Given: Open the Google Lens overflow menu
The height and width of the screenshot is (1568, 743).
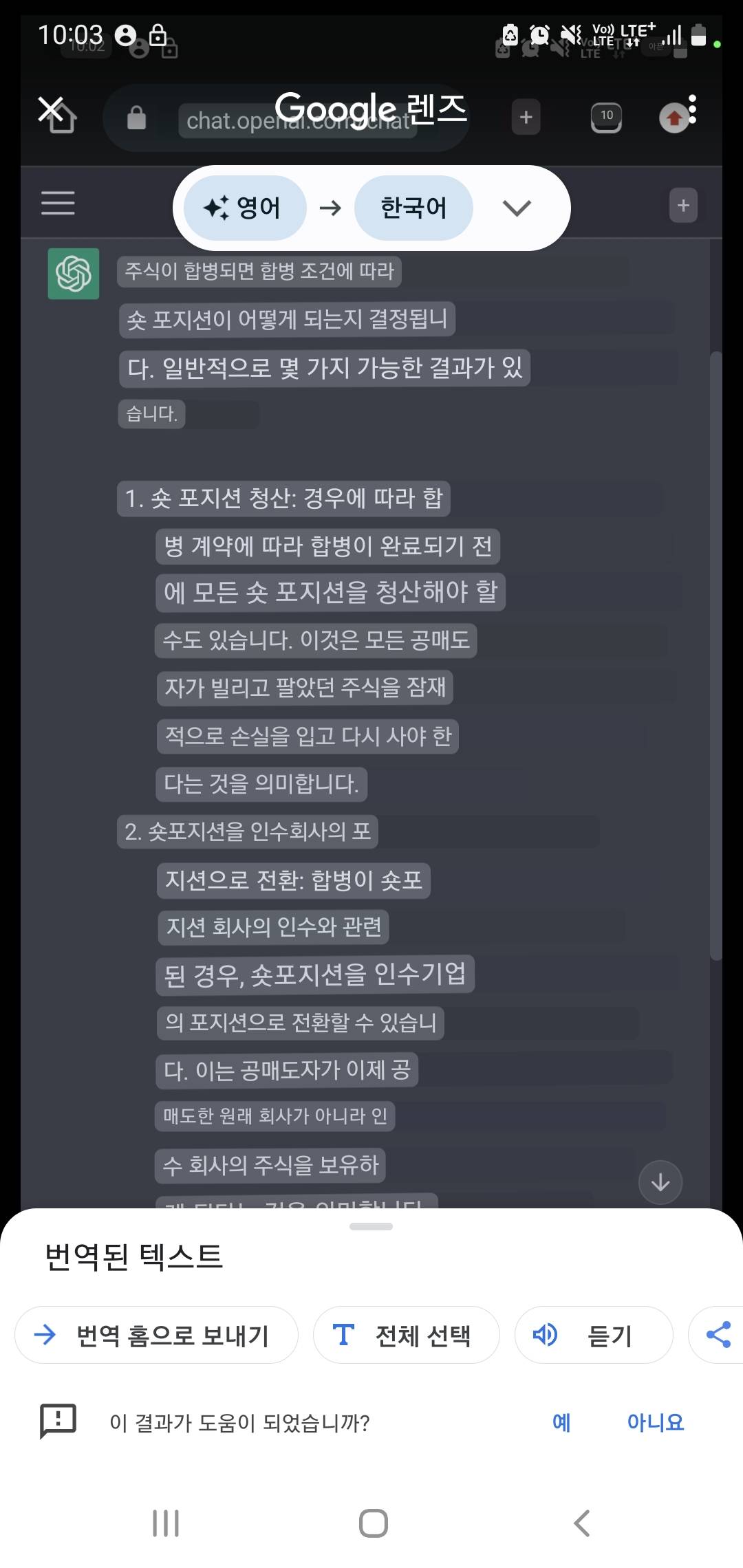Looking at the screenshot, I should [x=692, y=109].
